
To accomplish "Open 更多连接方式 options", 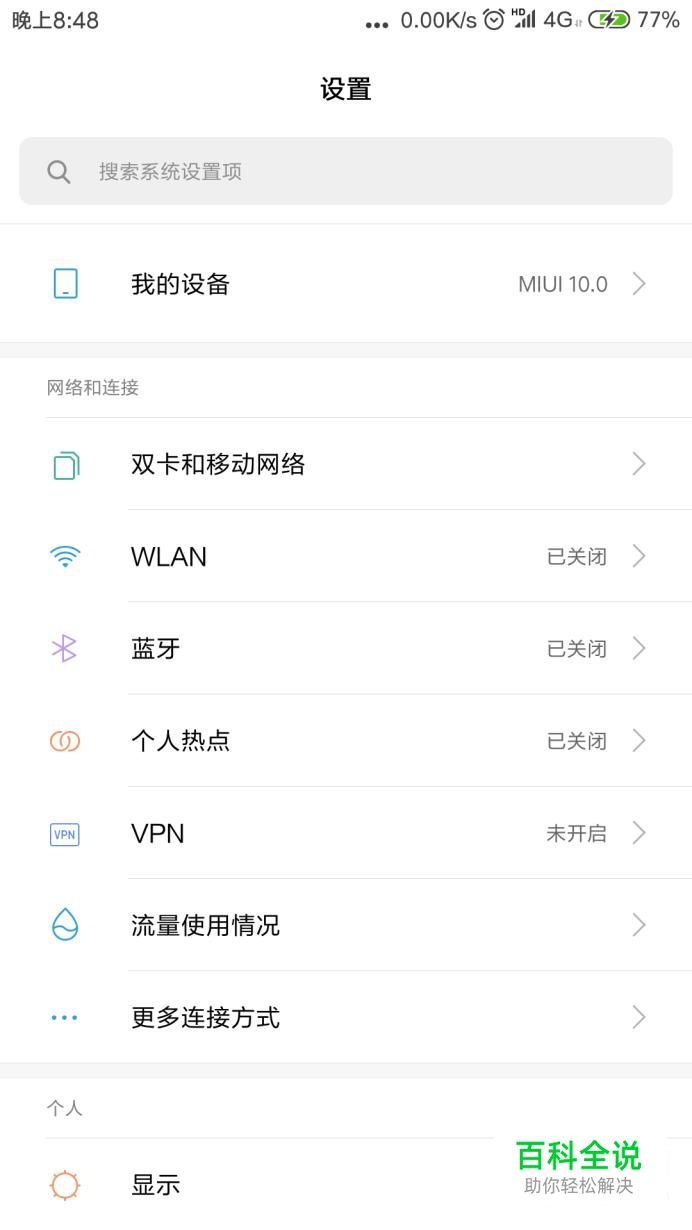I will click(346, 1018).
